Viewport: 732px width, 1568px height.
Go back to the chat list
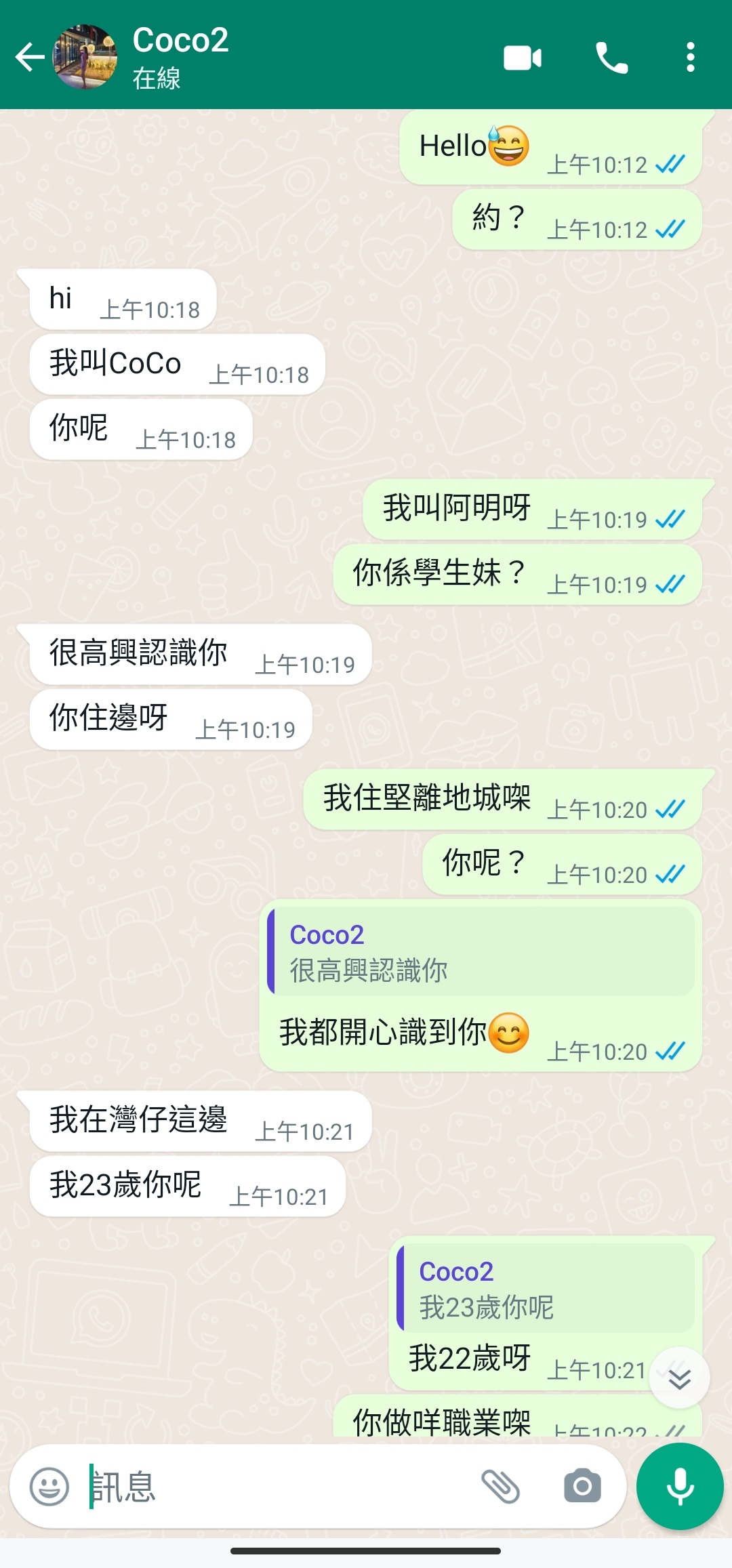tap(29, 57)
